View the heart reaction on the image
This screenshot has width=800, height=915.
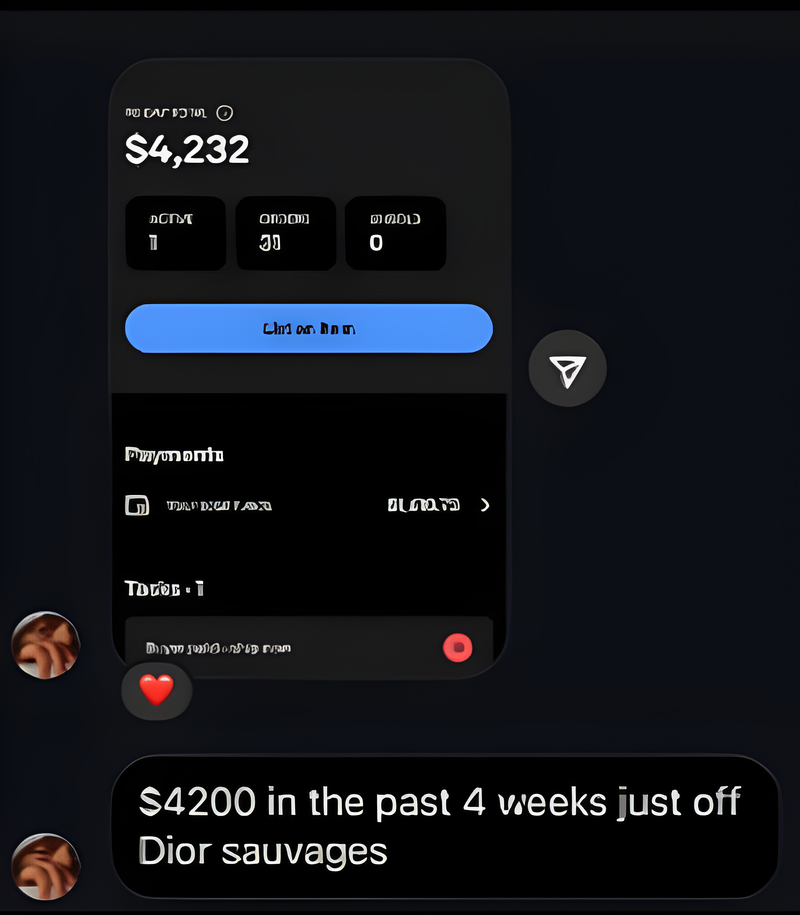(156, 690)
